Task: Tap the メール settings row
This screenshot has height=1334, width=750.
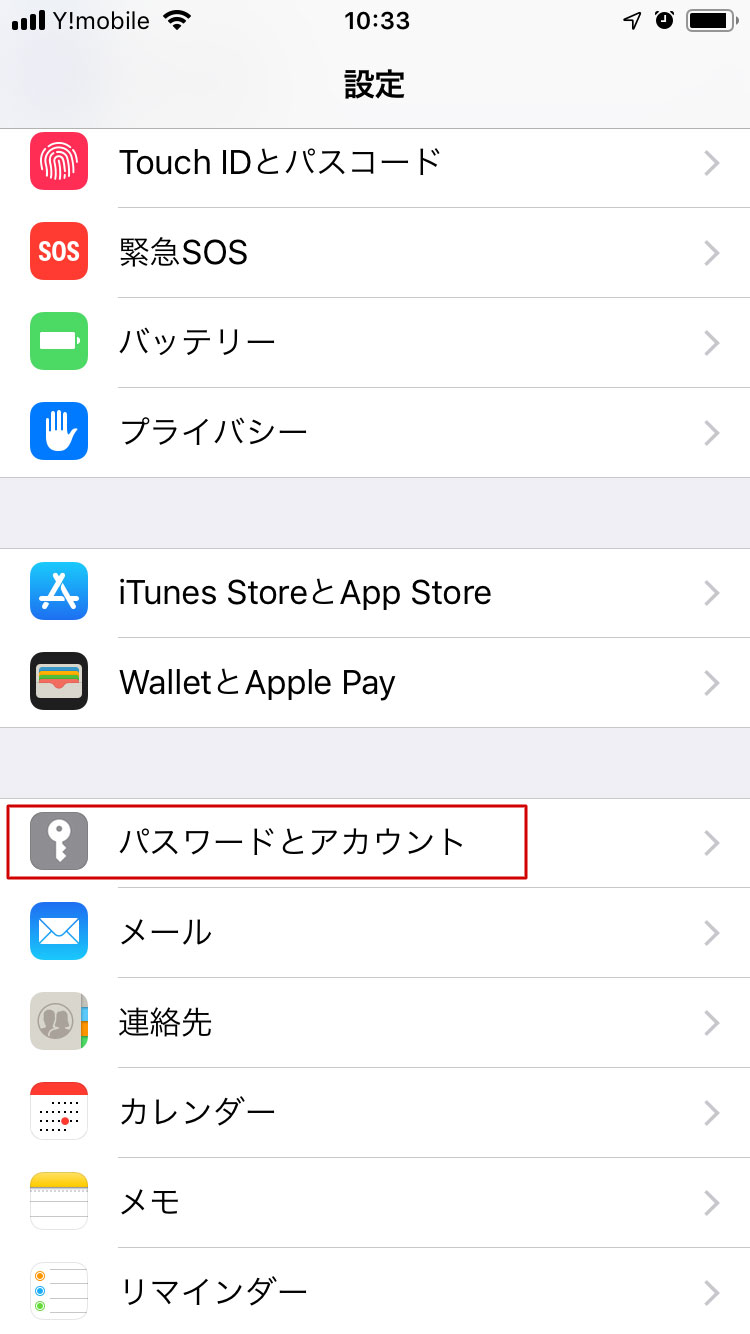Action: pyautogui.click(x=375, y=933)
